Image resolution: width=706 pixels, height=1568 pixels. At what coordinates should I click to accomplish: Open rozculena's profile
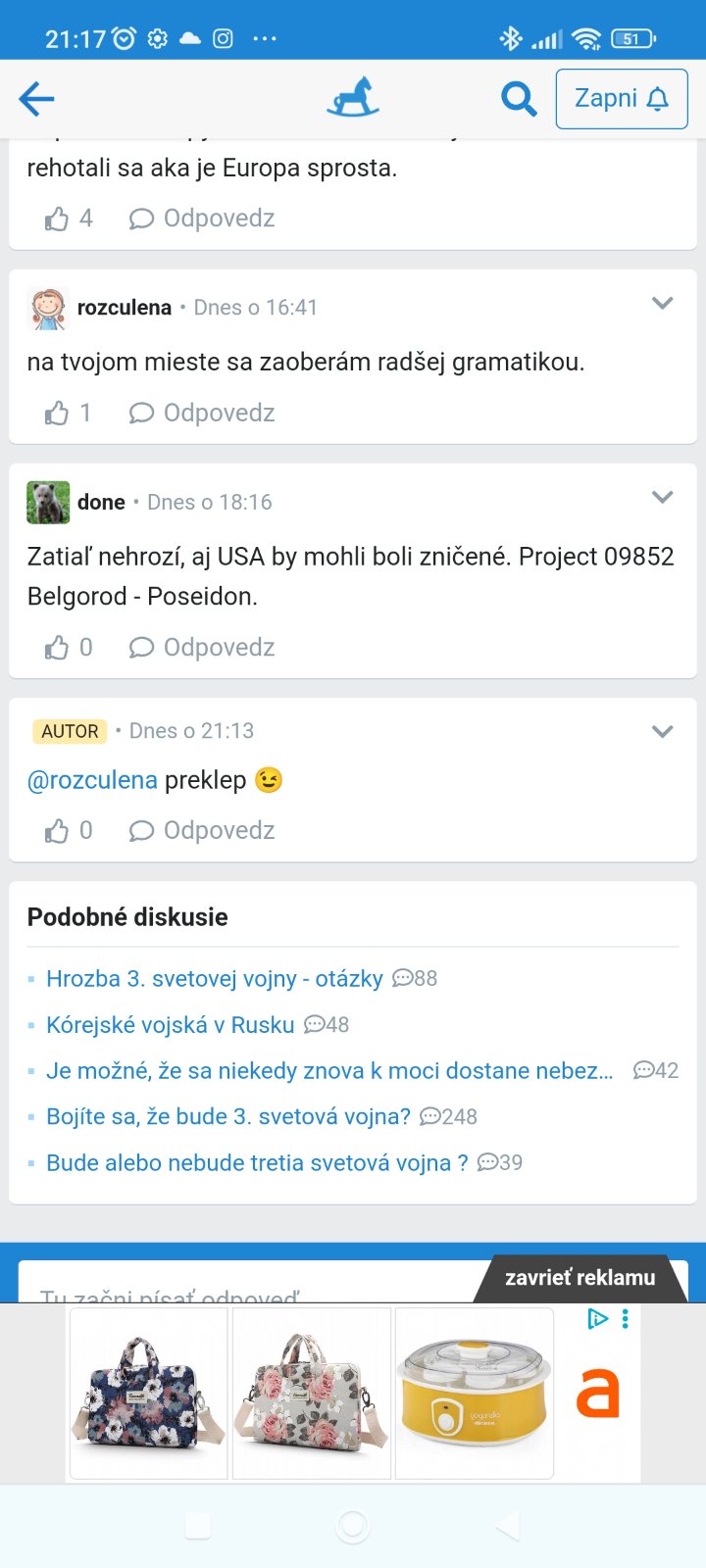pos(124,308)
